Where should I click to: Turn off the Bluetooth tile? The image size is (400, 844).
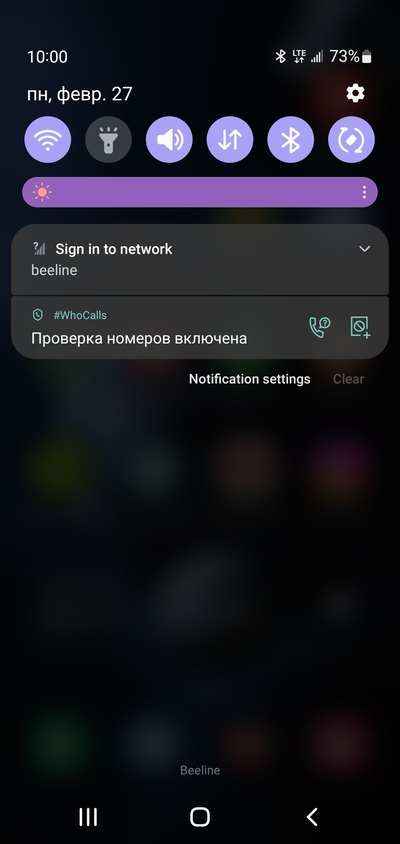point(291,139)
